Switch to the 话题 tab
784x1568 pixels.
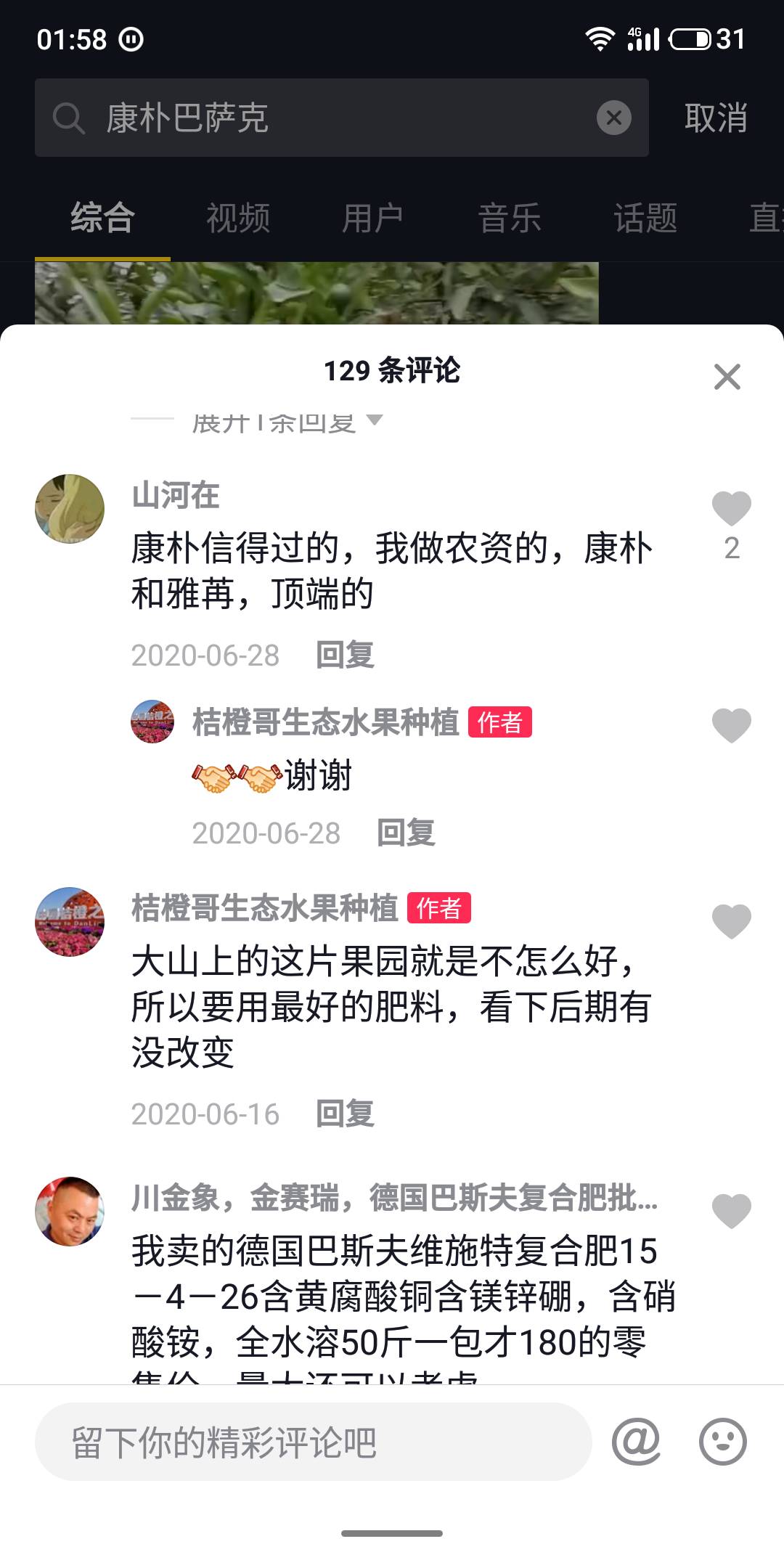click(x=645, y=218)
